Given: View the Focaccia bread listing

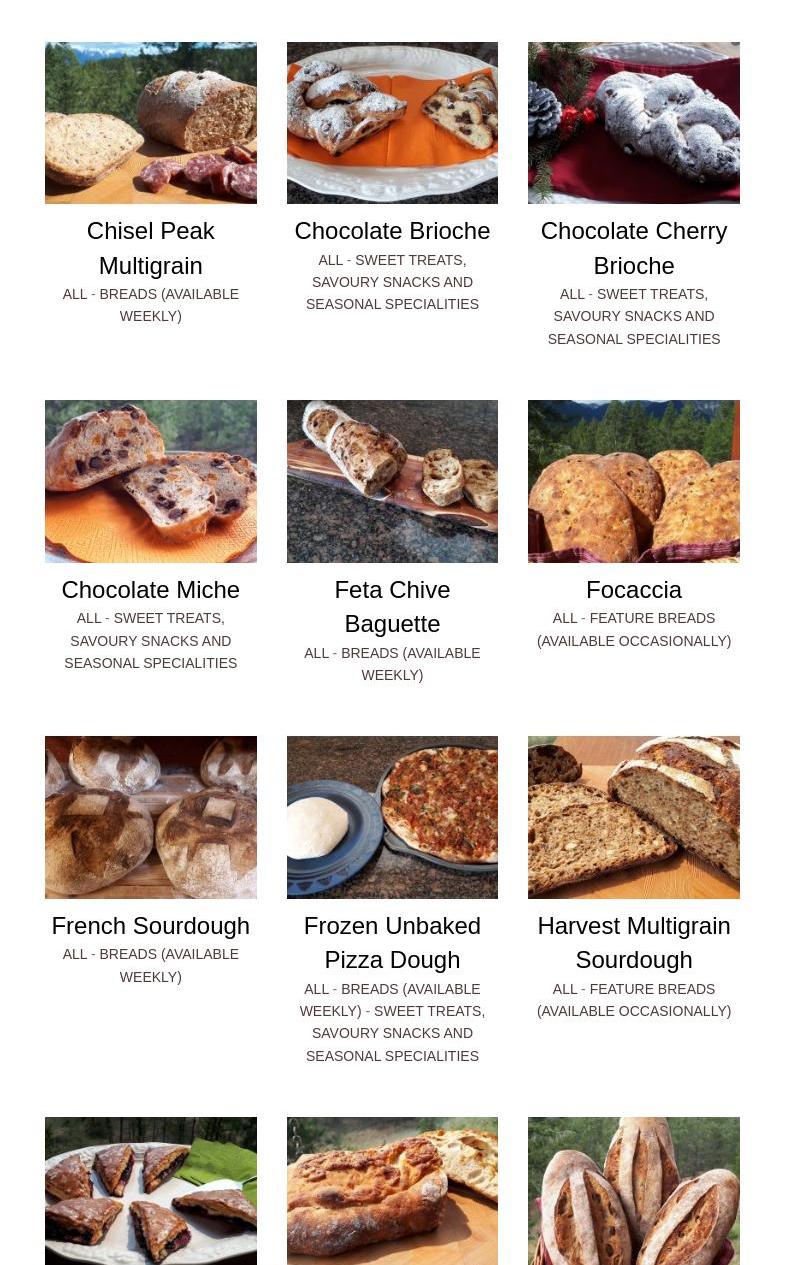Looking at the screenshot, I should (x=633, y=481).
